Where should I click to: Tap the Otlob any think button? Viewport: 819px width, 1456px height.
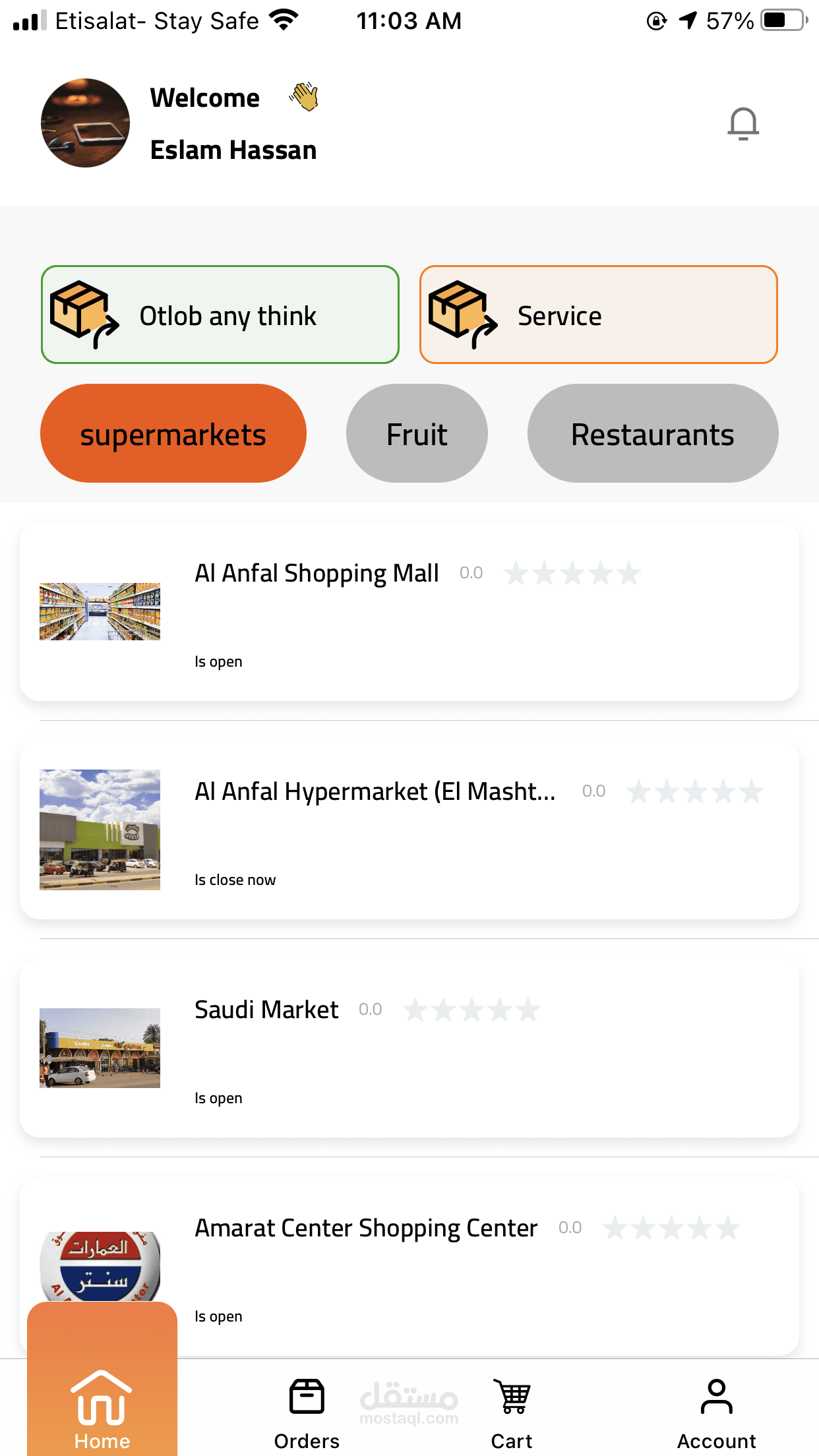point(220,315)
